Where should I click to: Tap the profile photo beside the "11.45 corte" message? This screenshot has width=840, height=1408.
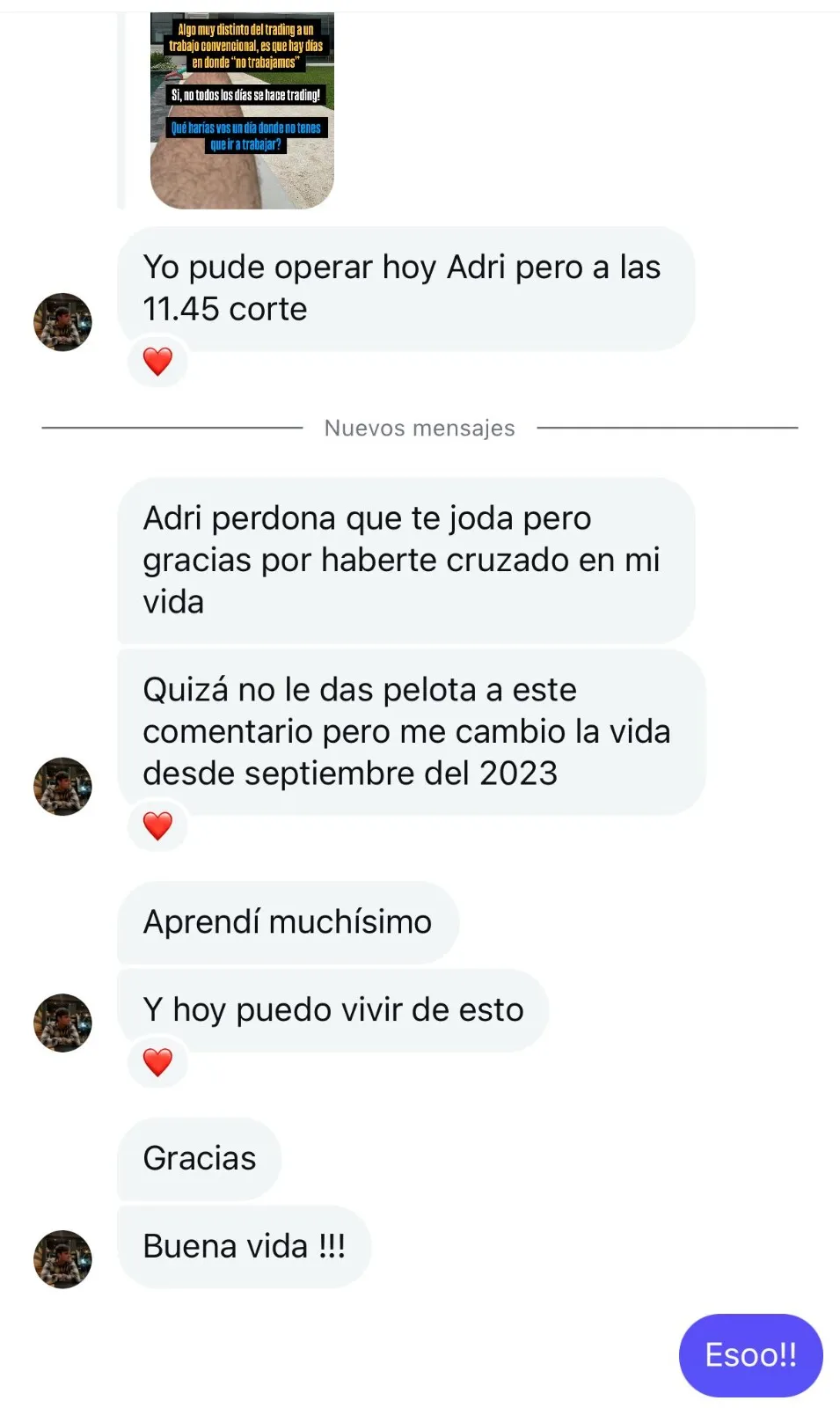[62, 322]
